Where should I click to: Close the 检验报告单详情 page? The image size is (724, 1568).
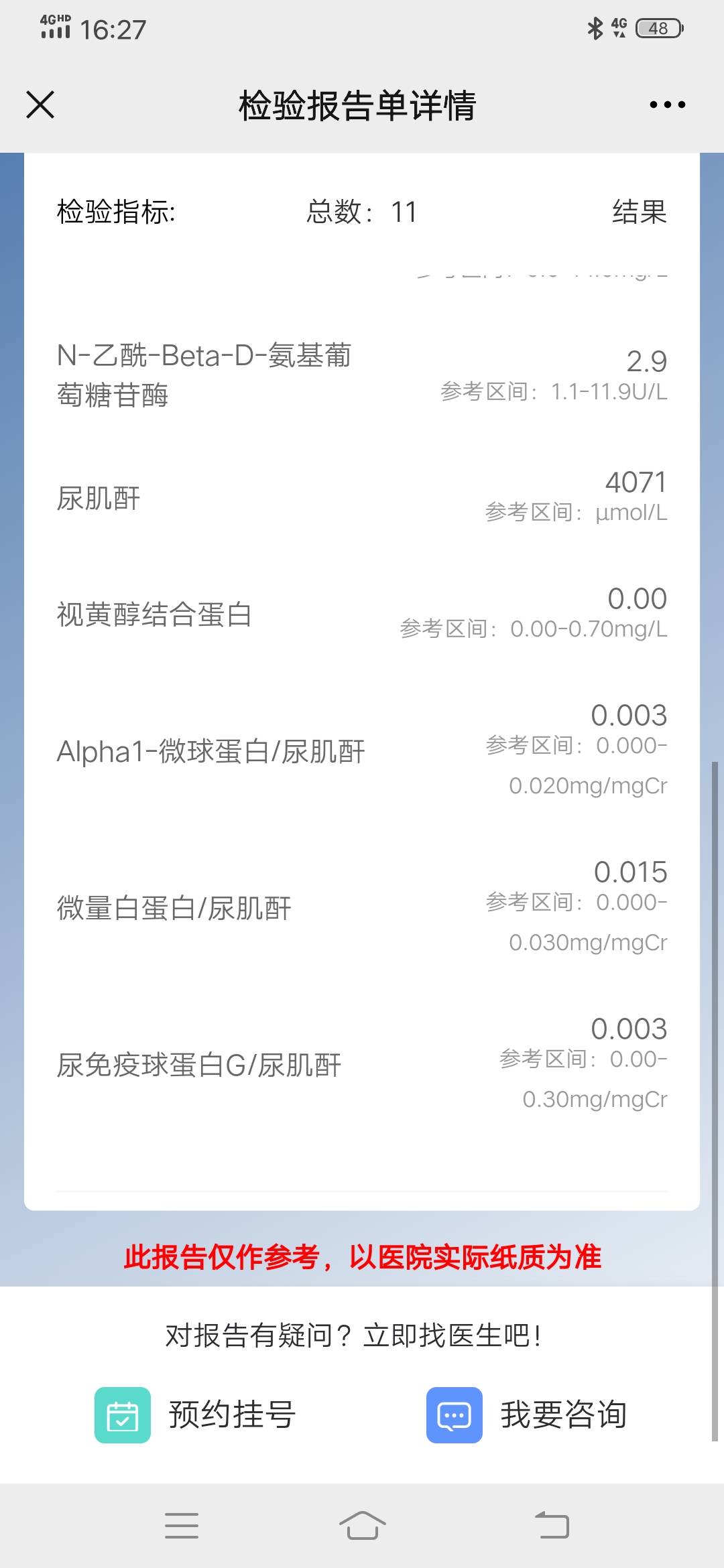pos(40,105)
